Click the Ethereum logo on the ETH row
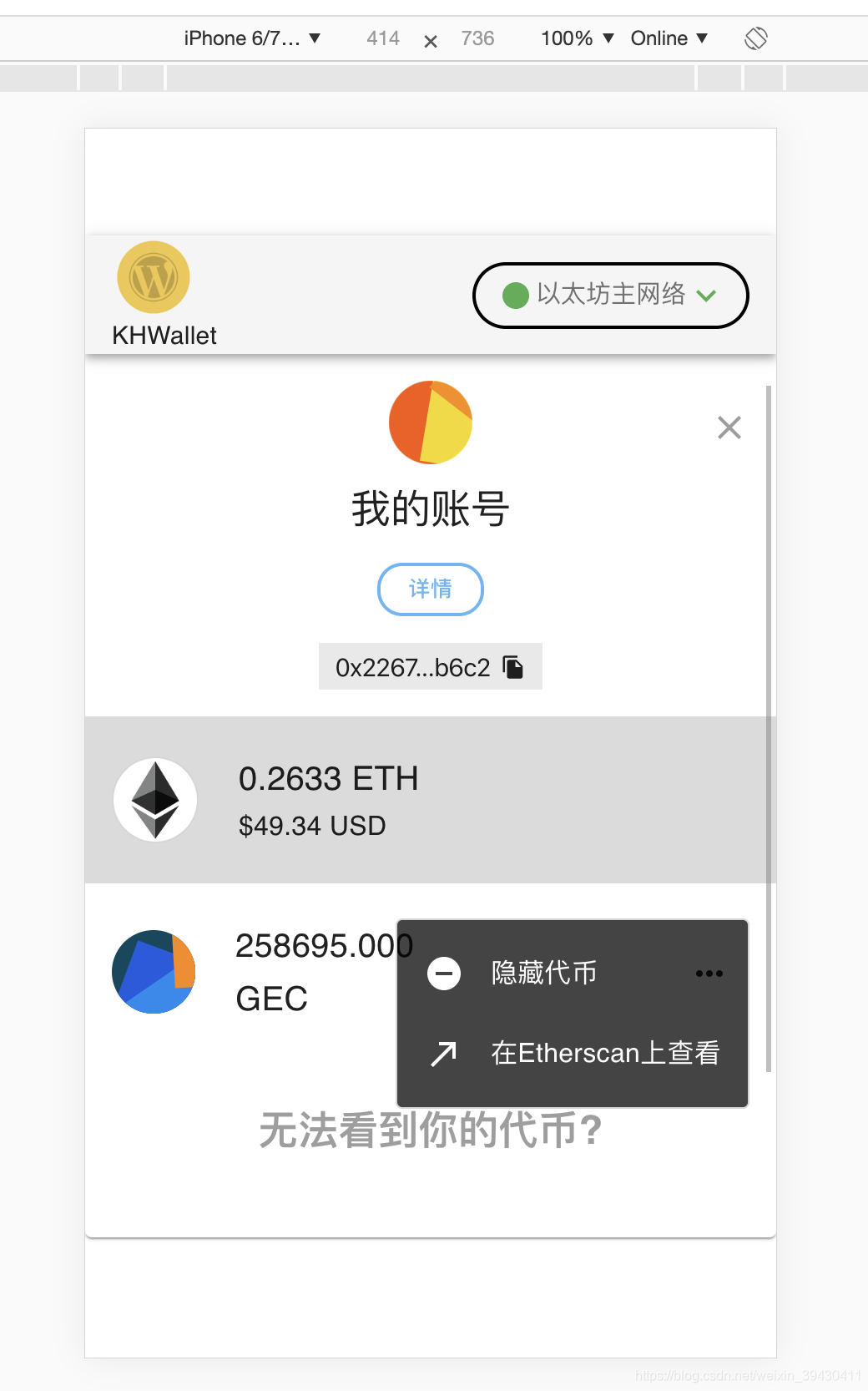 tap(154, 798)
